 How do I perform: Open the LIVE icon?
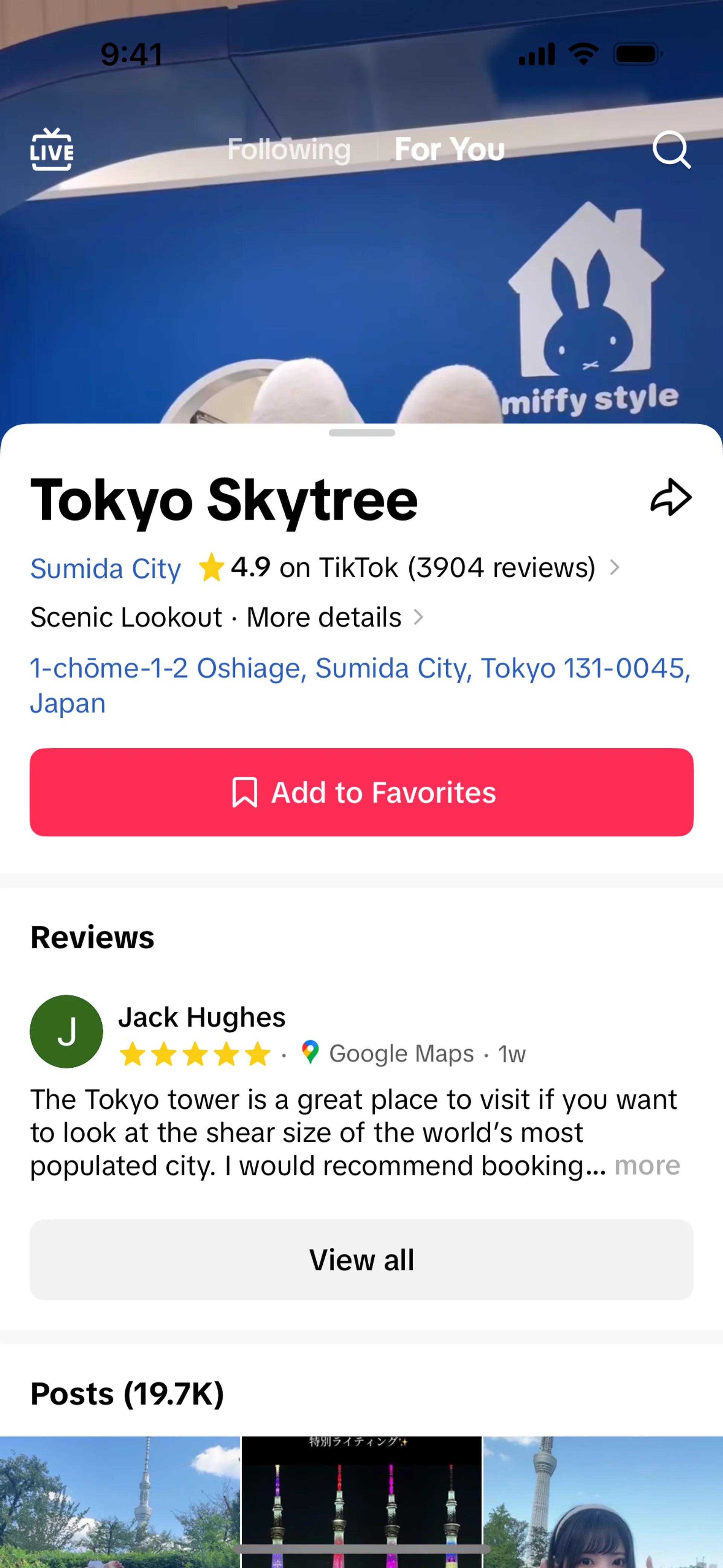(x=52, y=149)
